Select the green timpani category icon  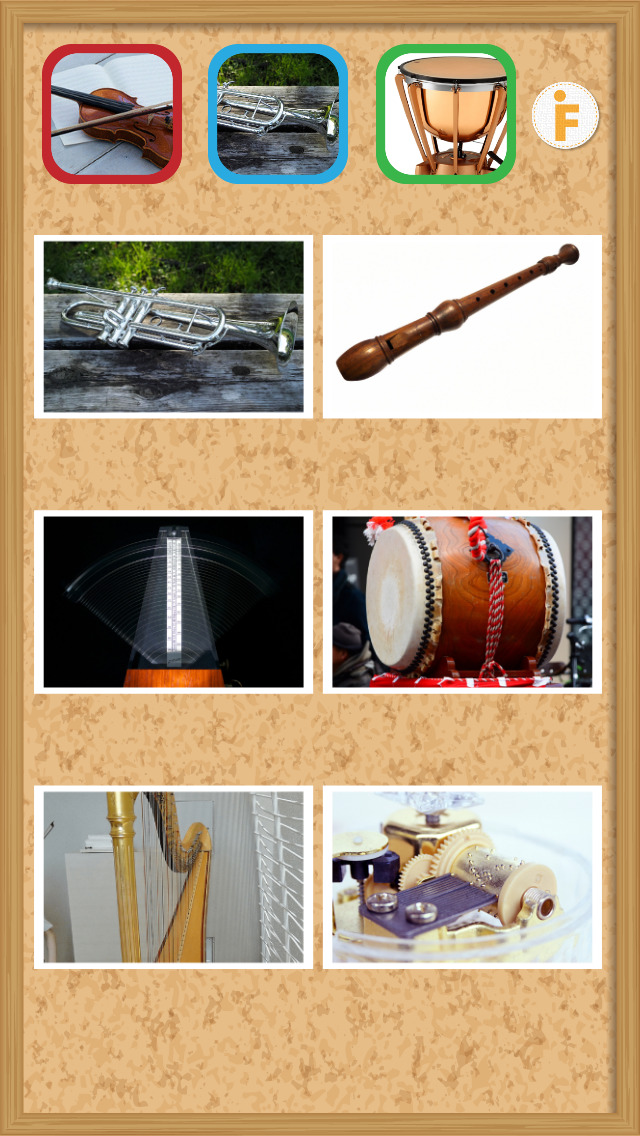(446, 114)
